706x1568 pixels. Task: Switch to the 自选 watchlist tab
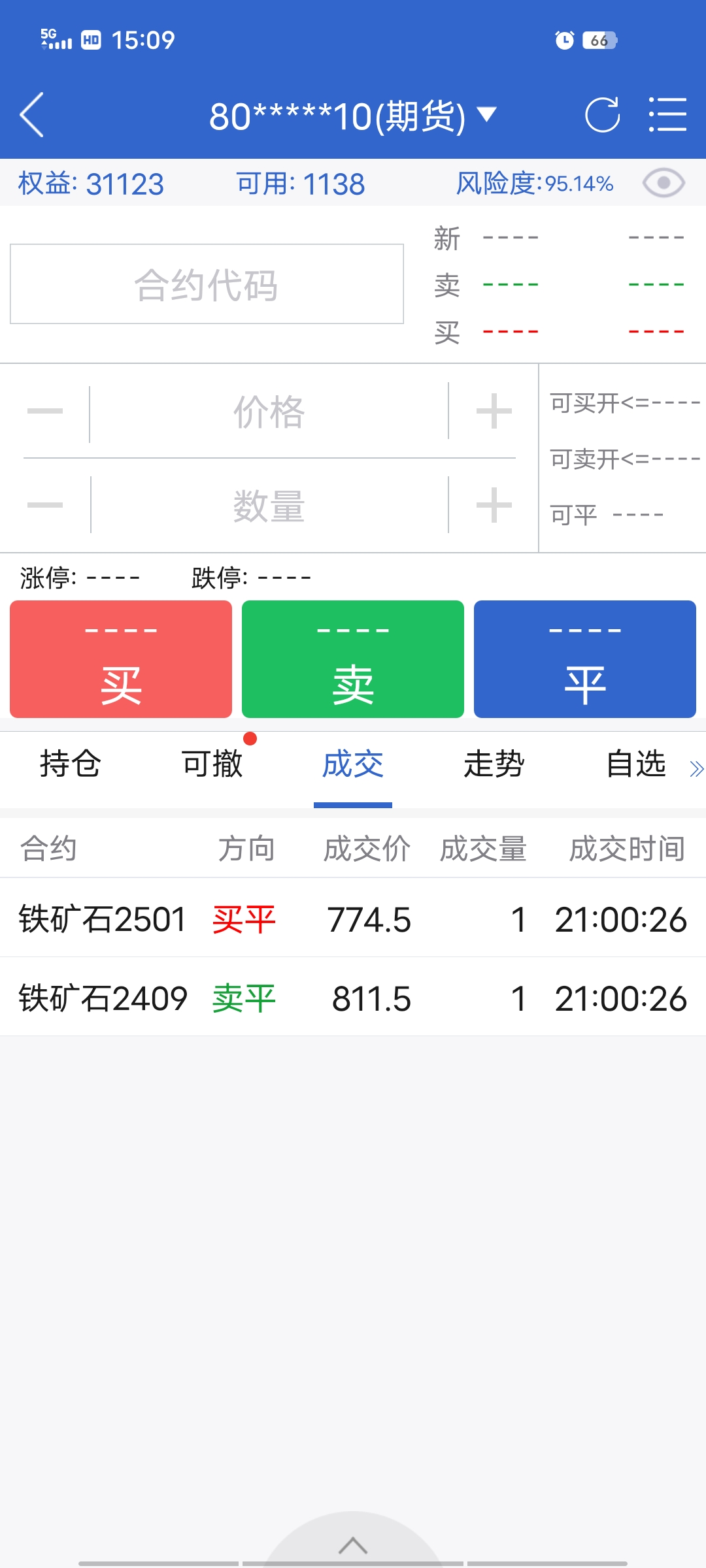tap(635, 764)
